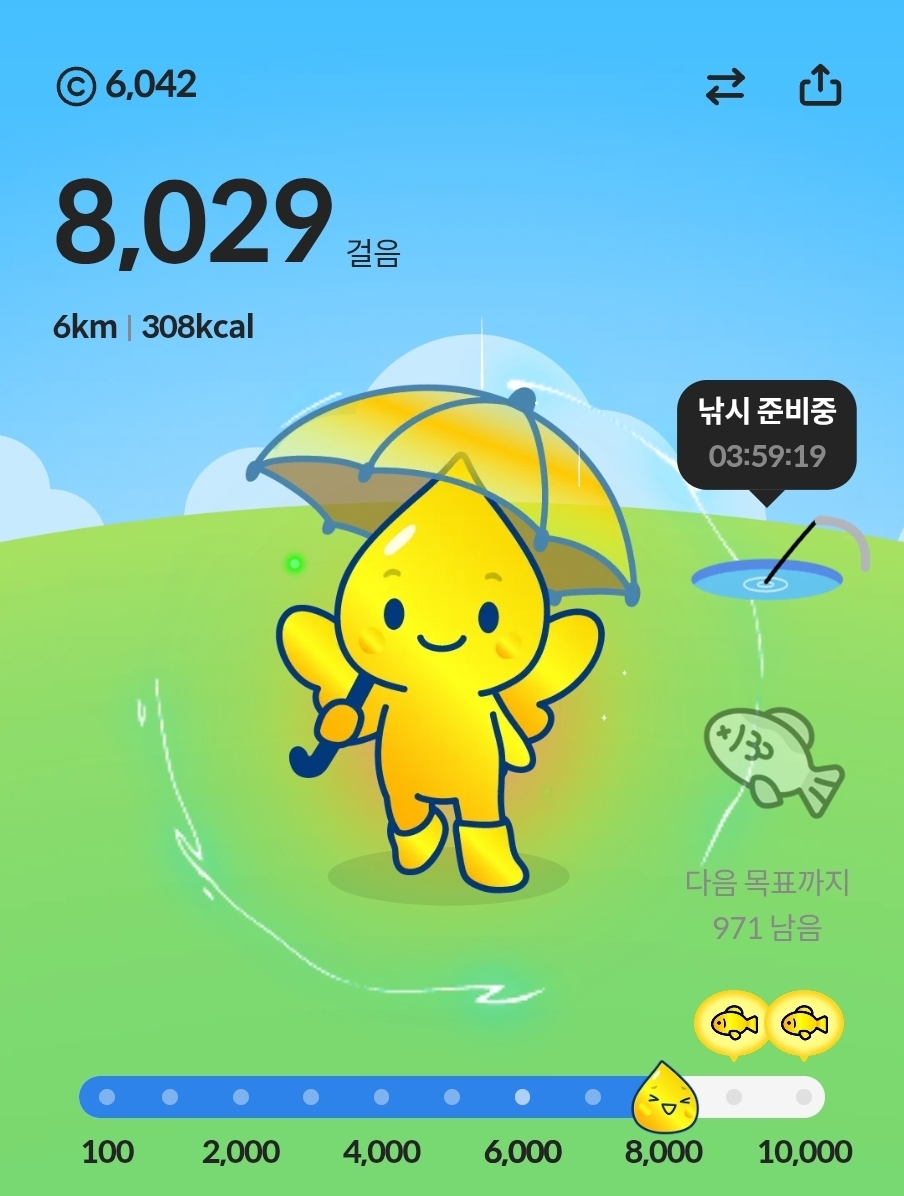This screenshot has height=1196, width=904.
Task: Tap the green fish next-goal icon
Action: click(774, 756)
